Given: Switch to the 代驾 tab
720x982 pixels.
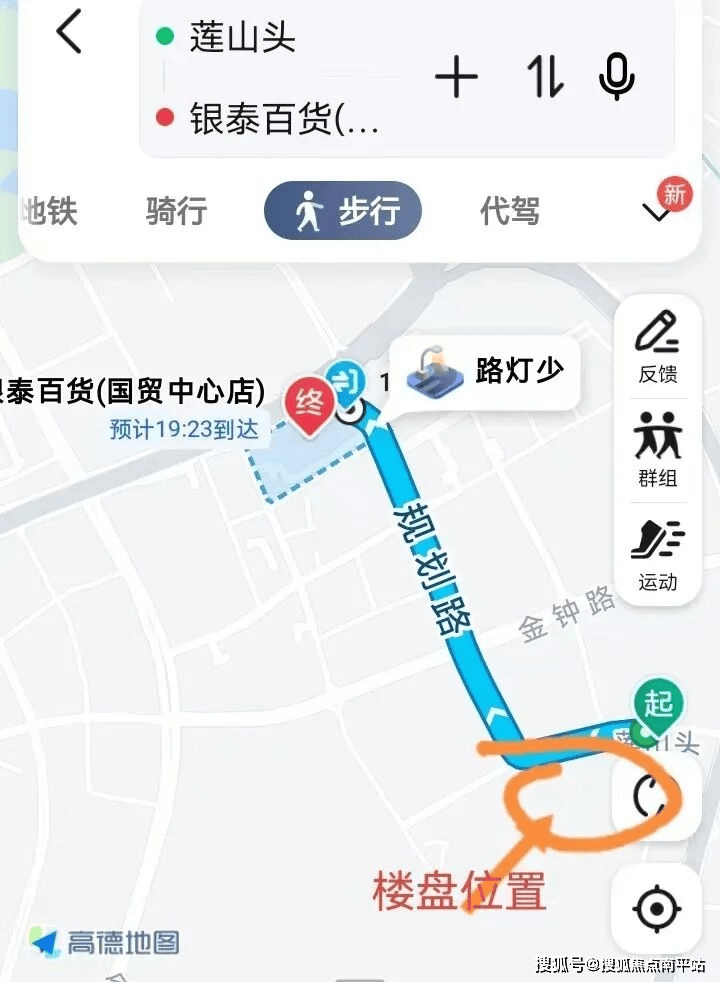Looking at the screenshot, I should pos(510,211).
